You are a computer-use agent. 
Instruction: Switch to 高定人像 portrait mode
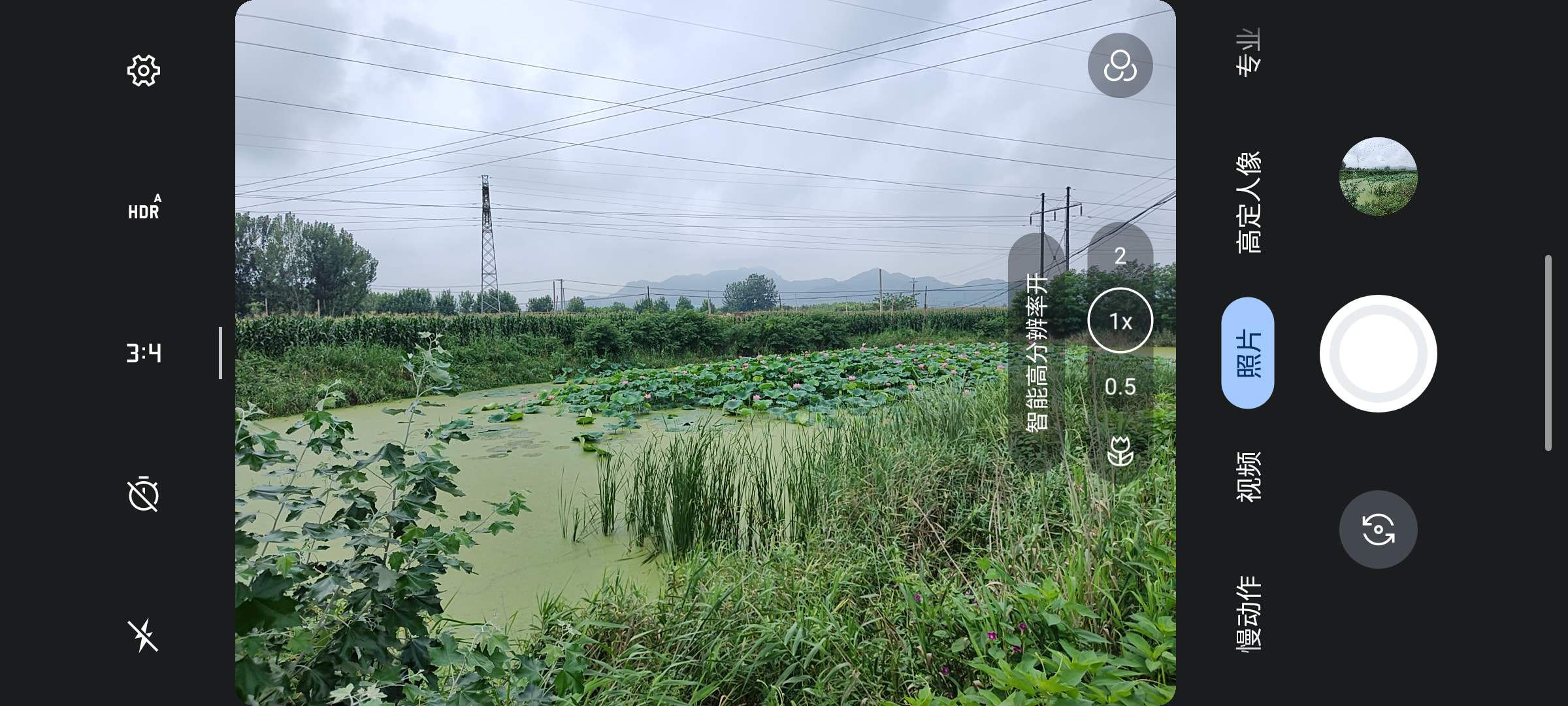pyautogui.click(x=1248, y=203)
